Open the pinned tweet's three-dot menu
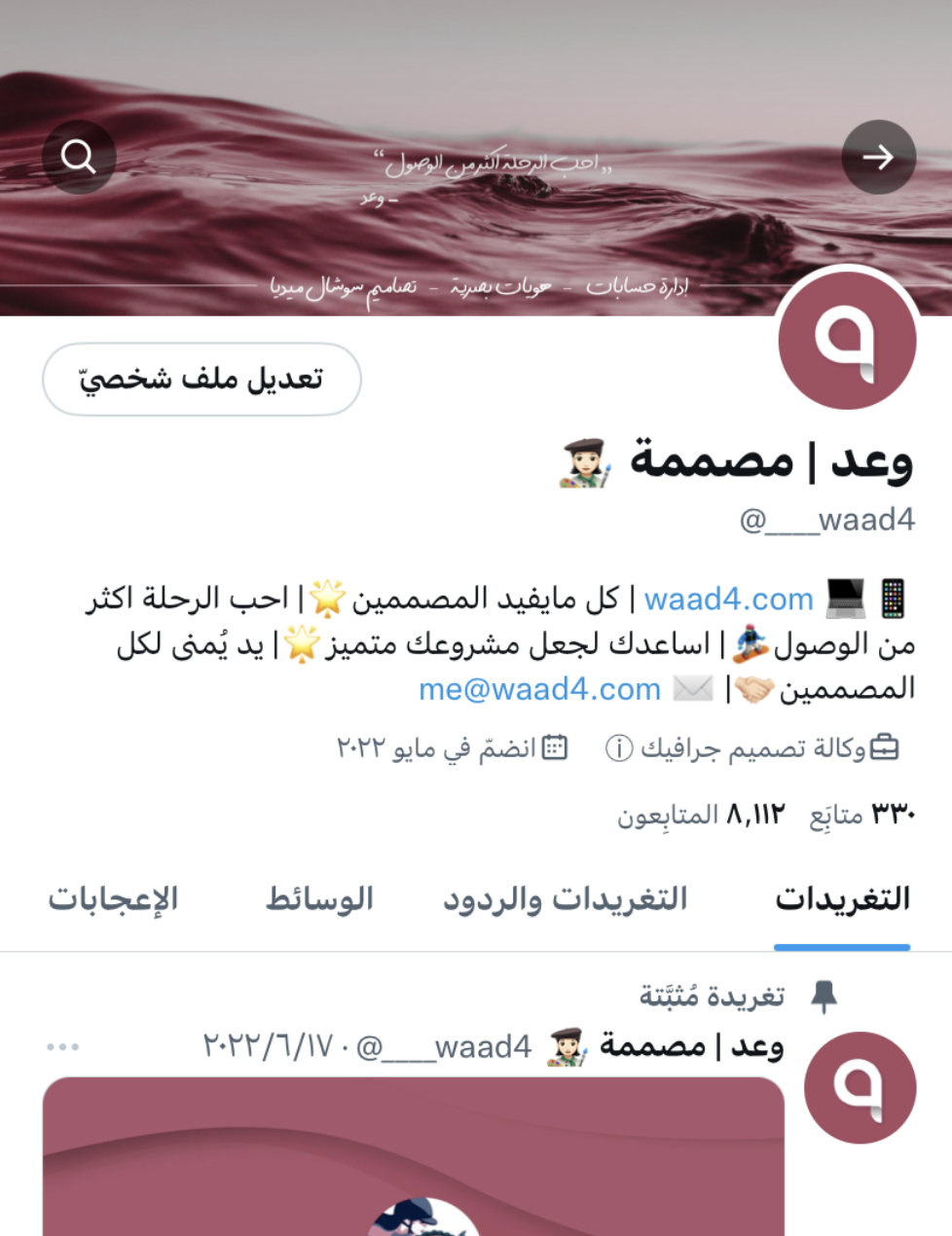The width and height of the screenshot is (952, 1236). 62,1047
